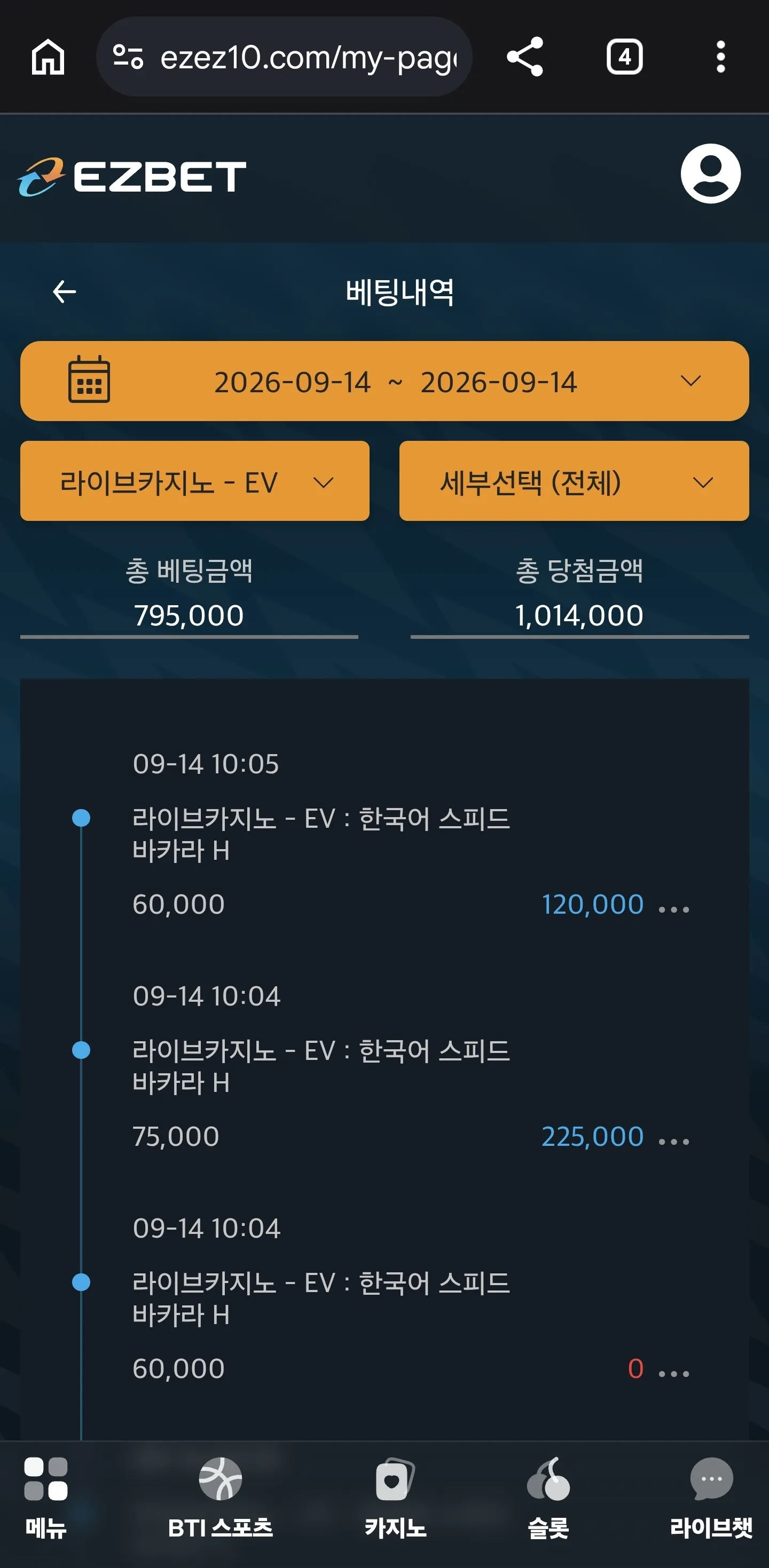The height and width of the screenshot is (1568, 769).
Task: Expand the 세부선택 (전체) dropdown
Action: click(574, 481)
